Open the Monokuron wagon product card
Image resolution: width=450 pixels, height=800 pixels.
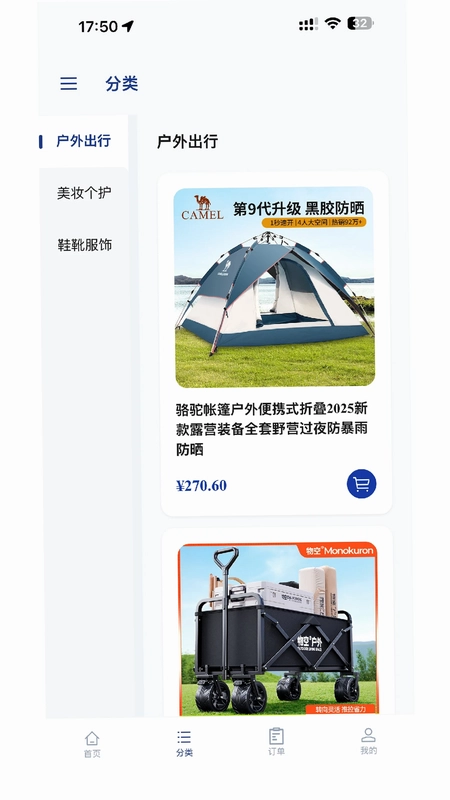[278, 622]
